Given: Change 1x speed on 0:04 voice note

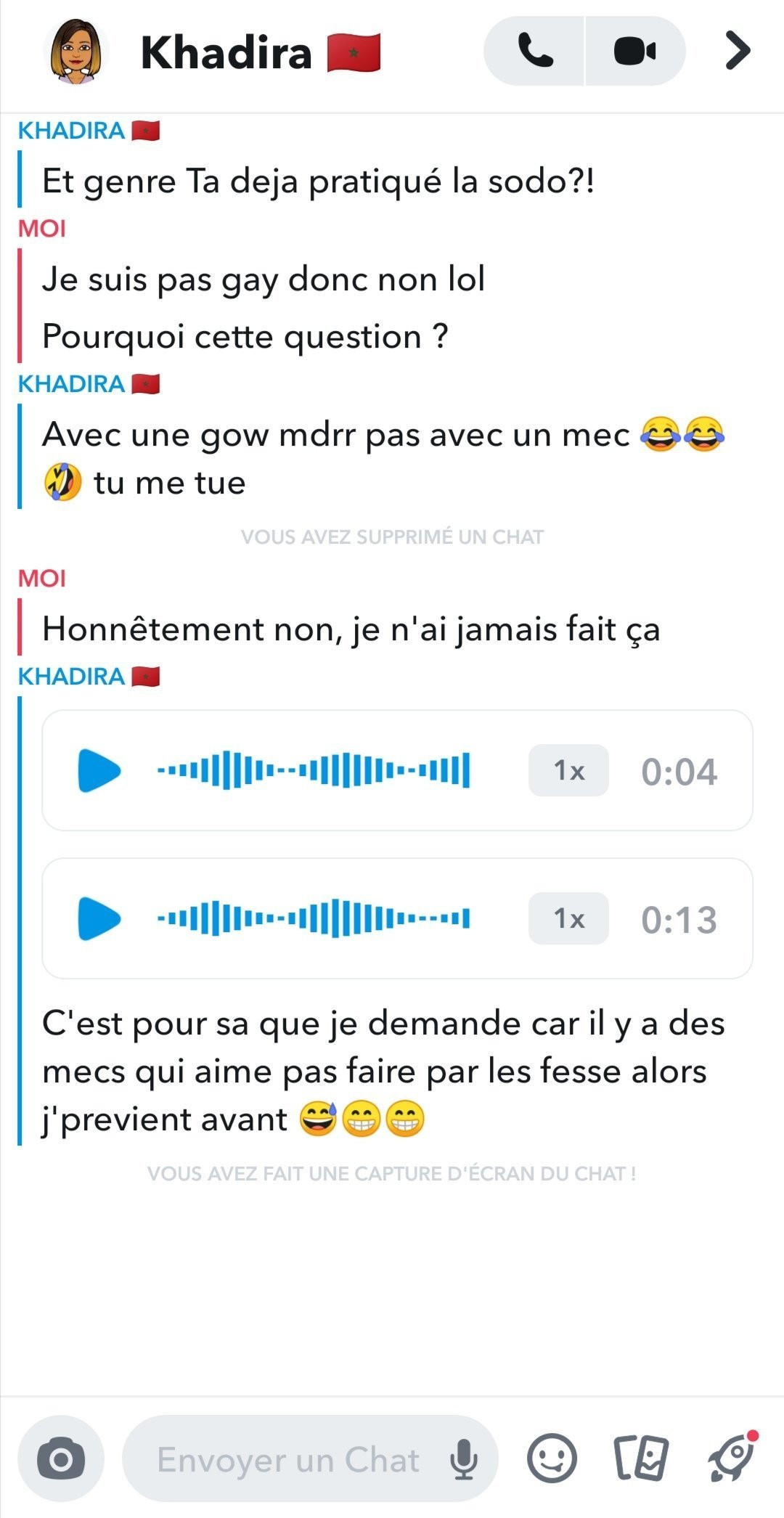Looking at the screenshot, I should click(568, 770).
